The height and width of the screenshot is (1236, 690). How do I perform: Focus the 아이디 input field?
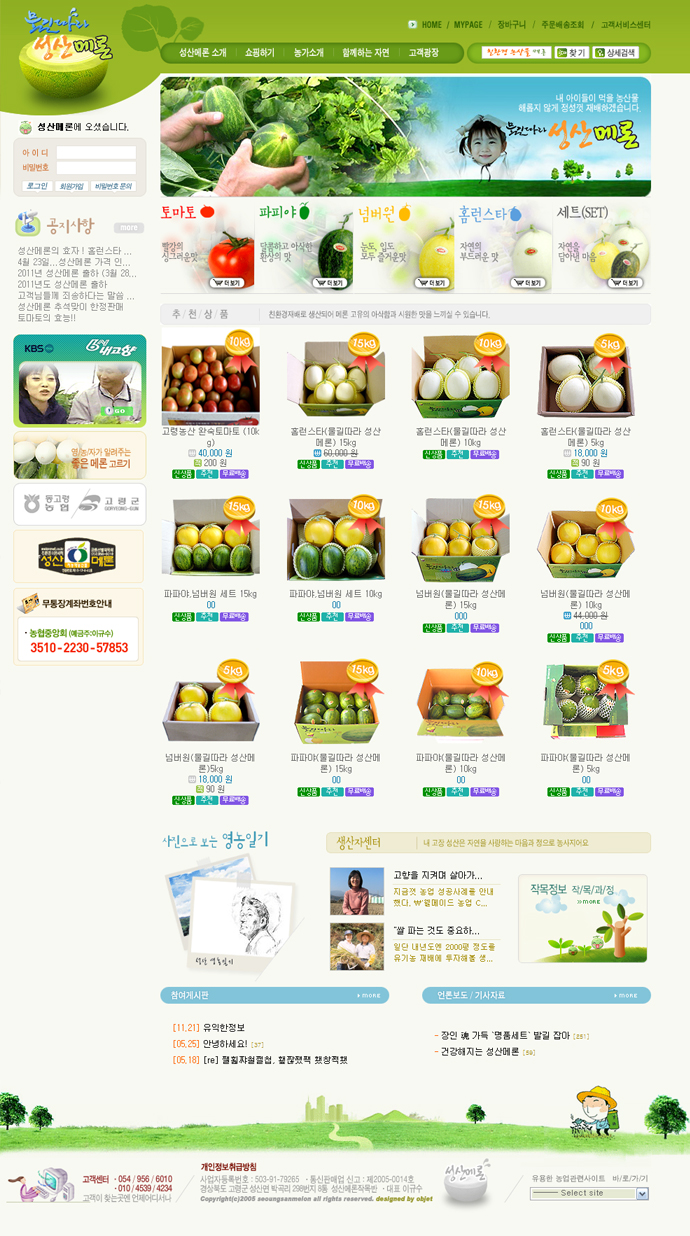pos(96,153)
